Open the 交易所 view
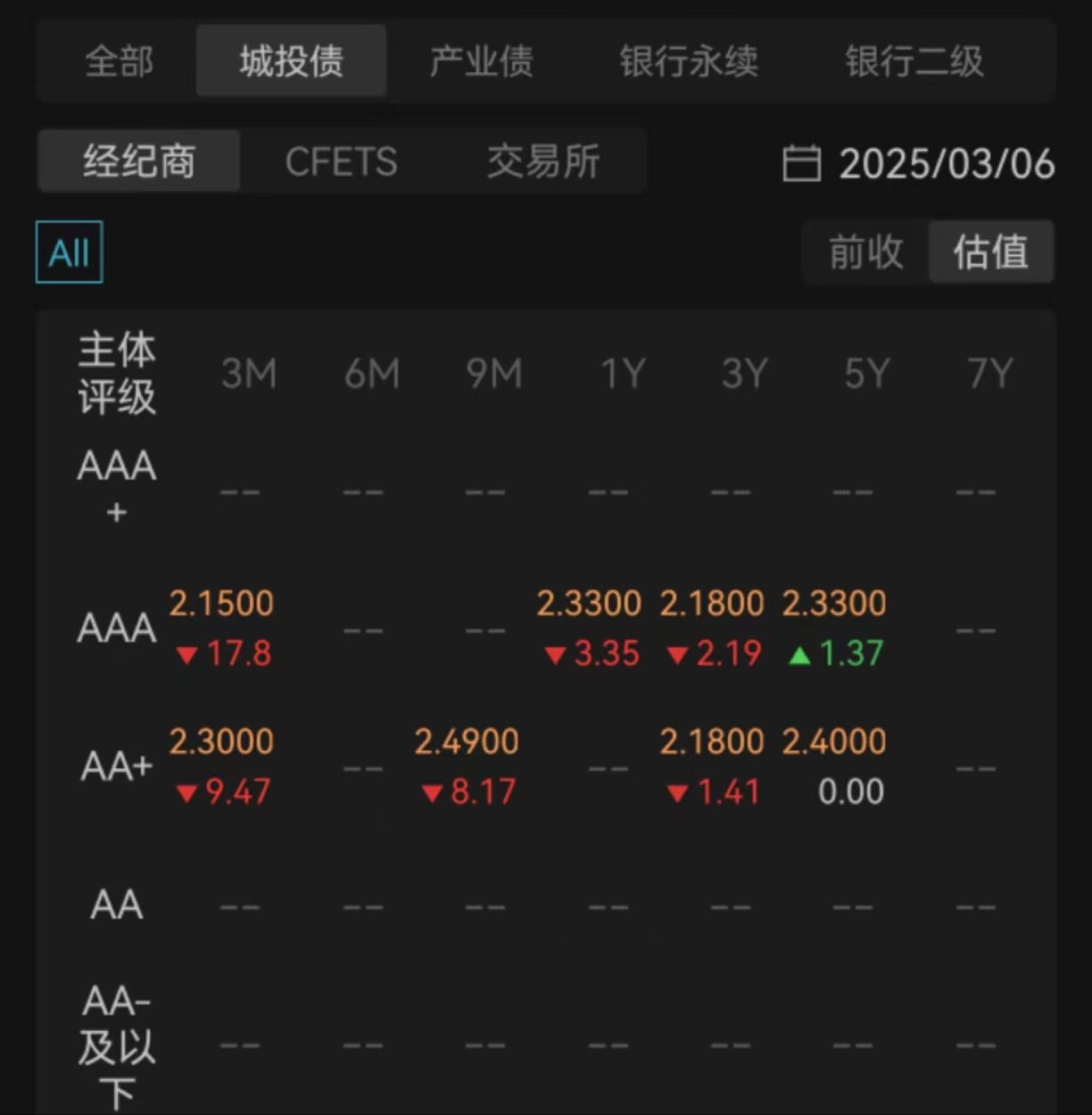The width and height of the screenshot is (1092, 1115). coord(542,161)
